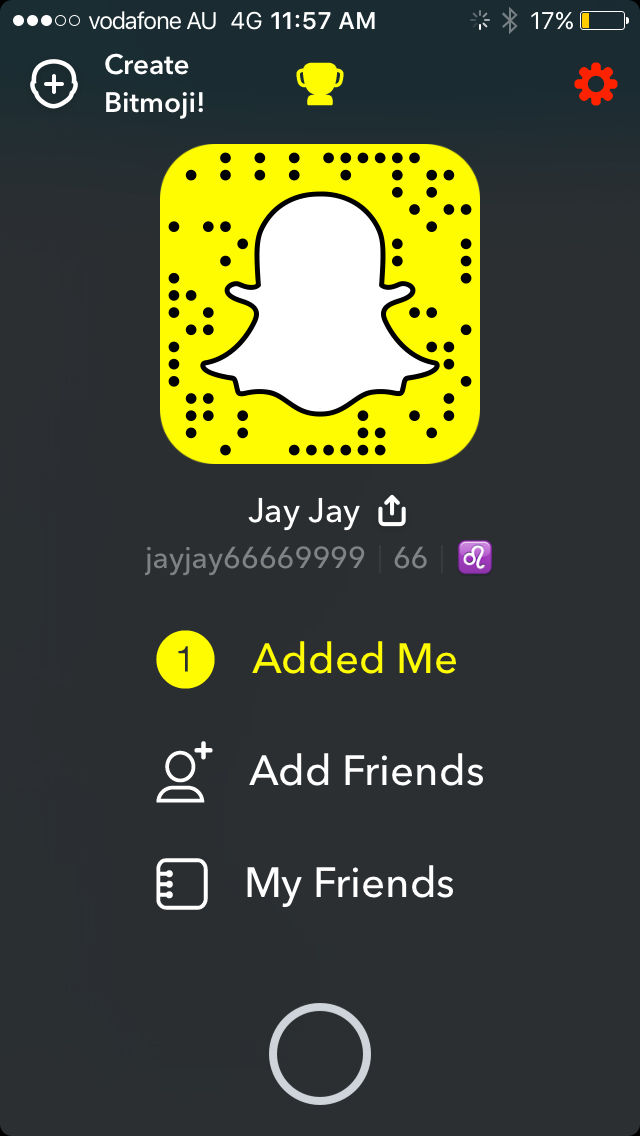Tap the Snapcode to enlarge it

pos(320,304)
